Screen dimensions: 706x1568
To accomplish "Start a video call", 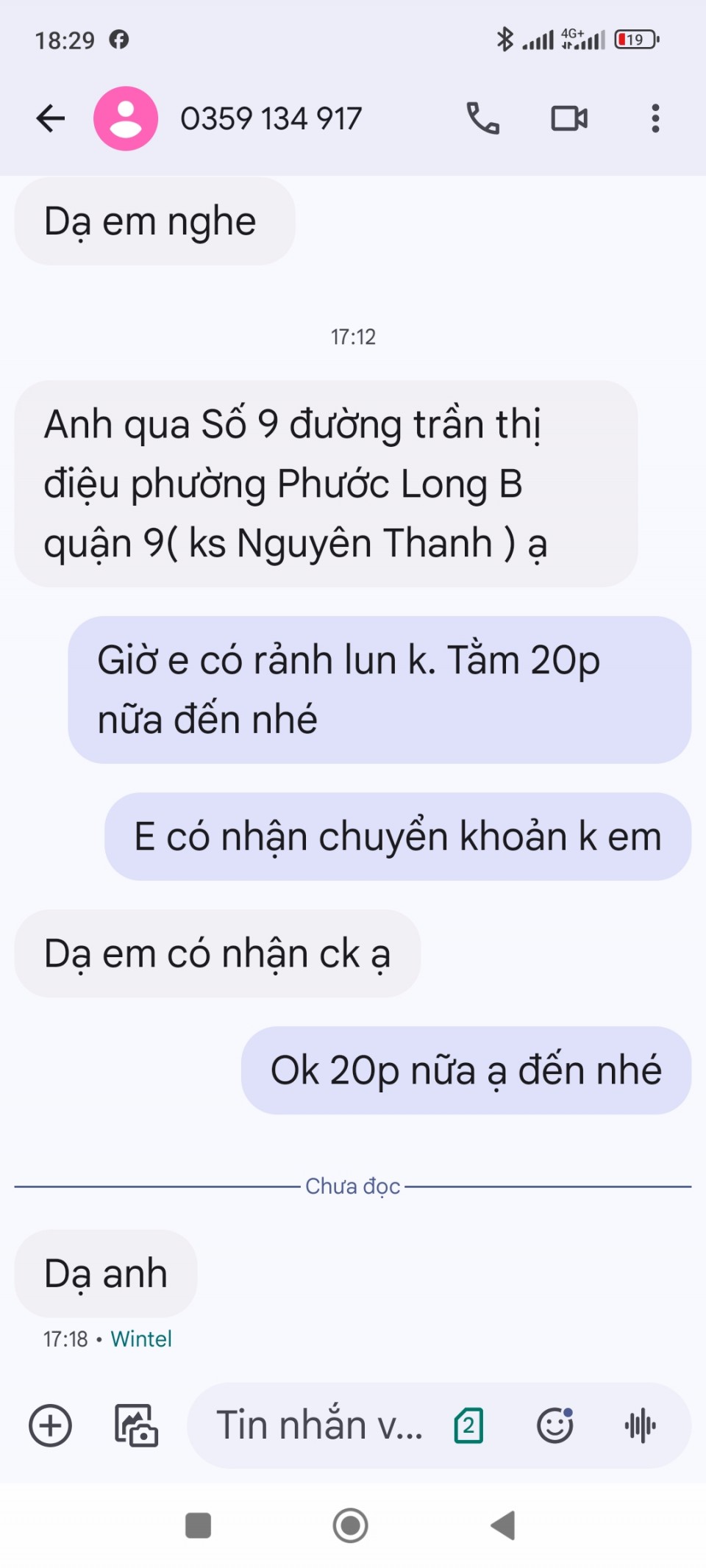I will point(569,118).
